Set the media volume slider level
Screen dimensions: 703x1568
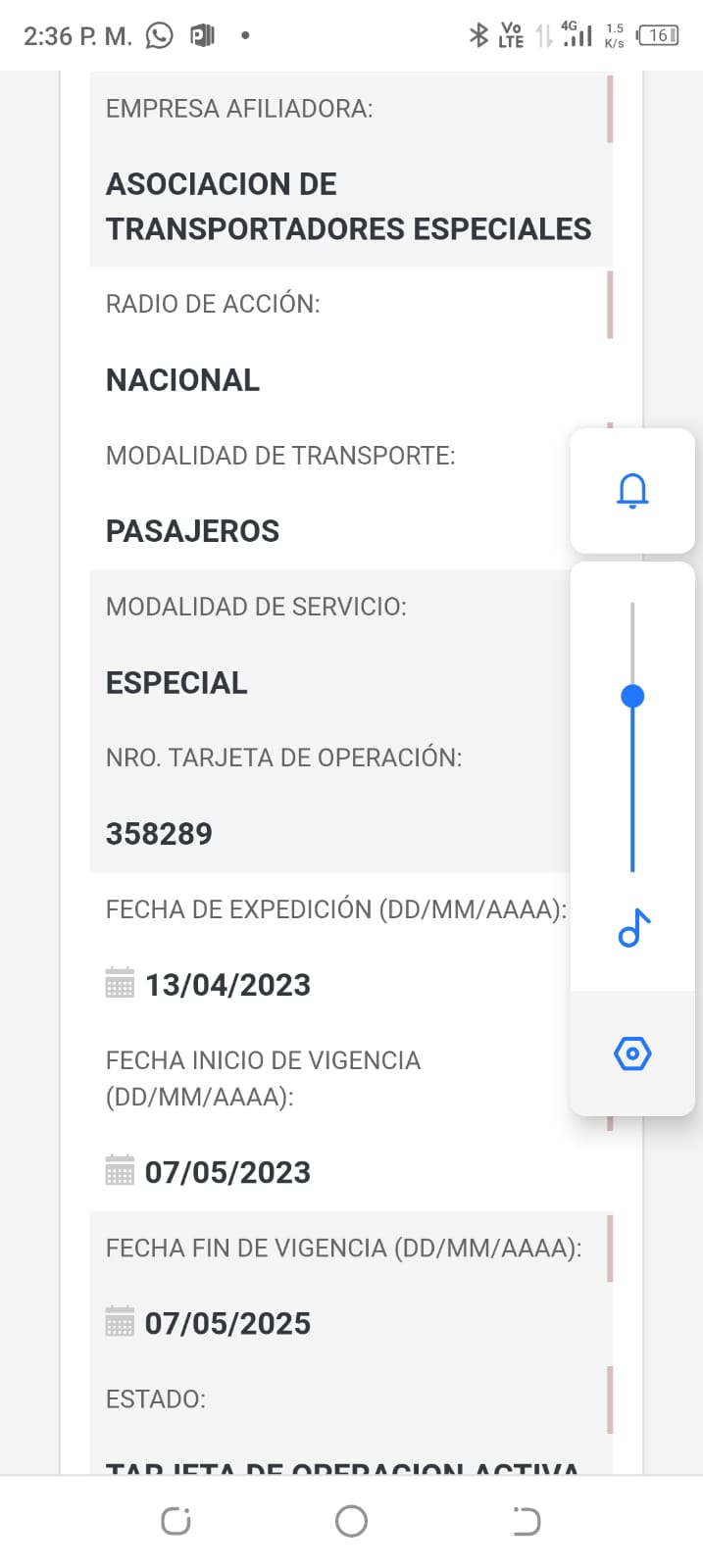coord(632,696)
